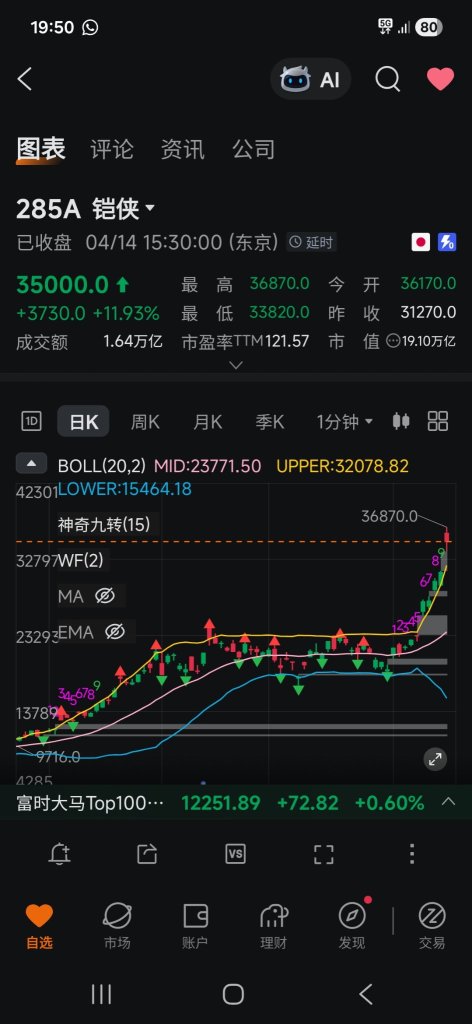
Task: Open the 市场 tab
Action: 117,925
